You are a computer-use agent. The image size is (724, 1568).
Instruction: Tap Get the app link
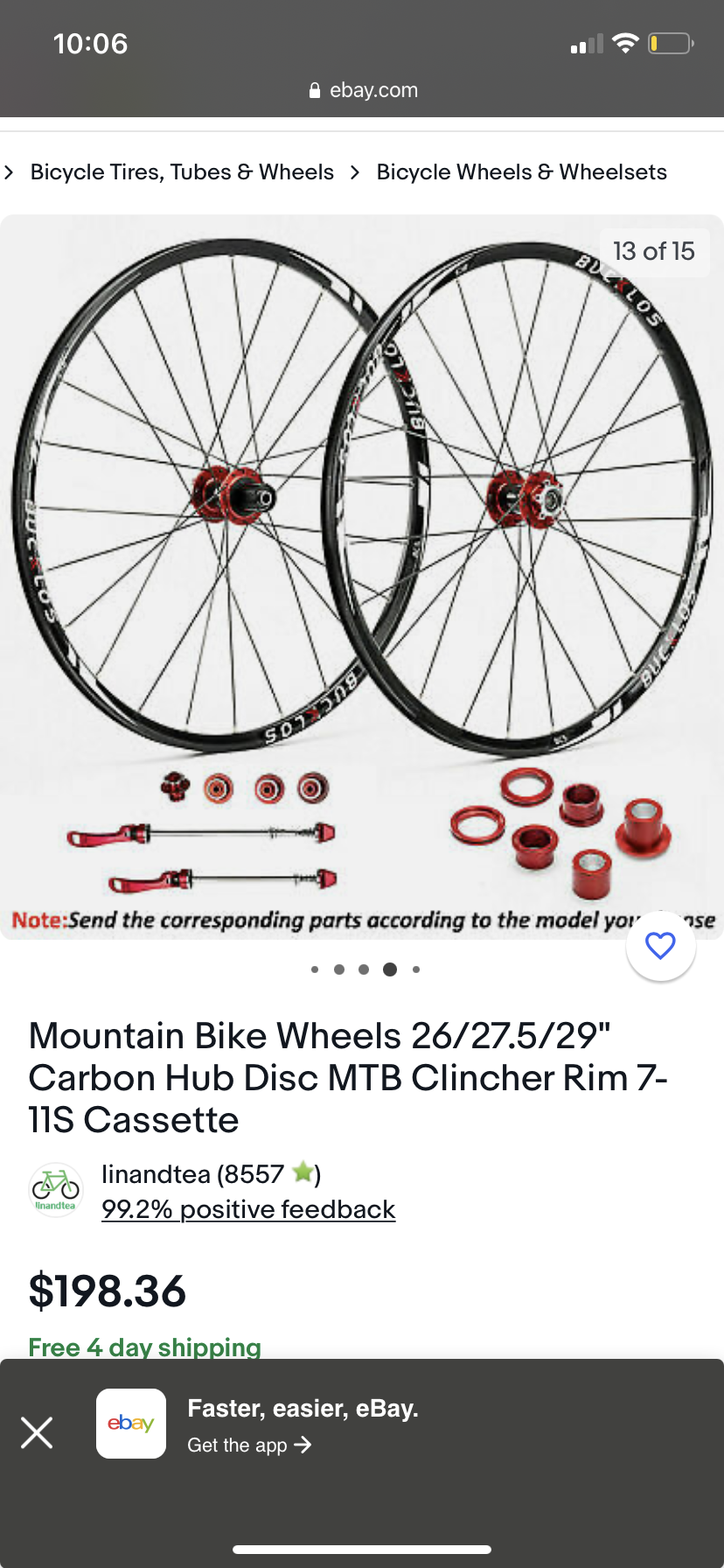click(249, 1445)
